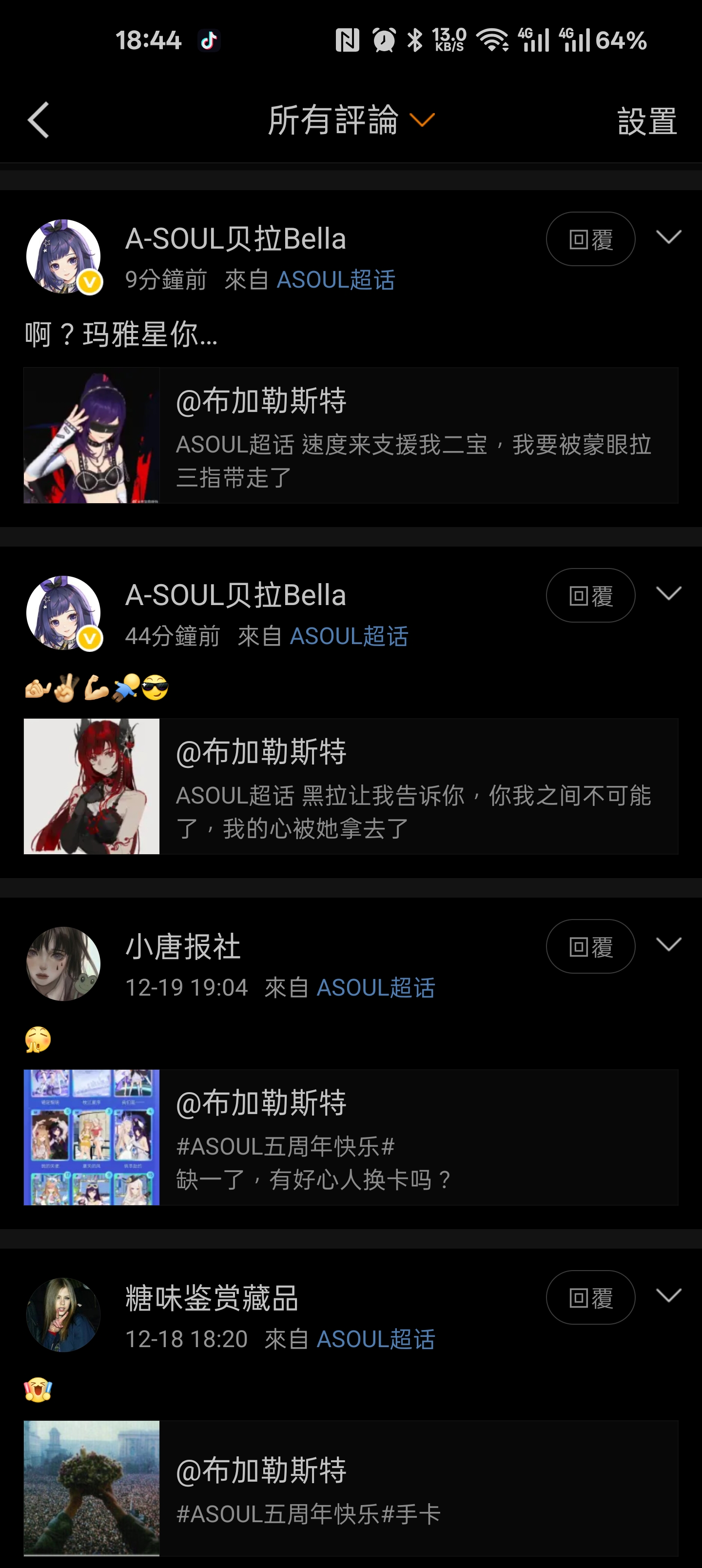Expand the chevron on the 9分鐘前 comment
The height and width of the screenshot is (1568, 702).
[x=668, y=237]
